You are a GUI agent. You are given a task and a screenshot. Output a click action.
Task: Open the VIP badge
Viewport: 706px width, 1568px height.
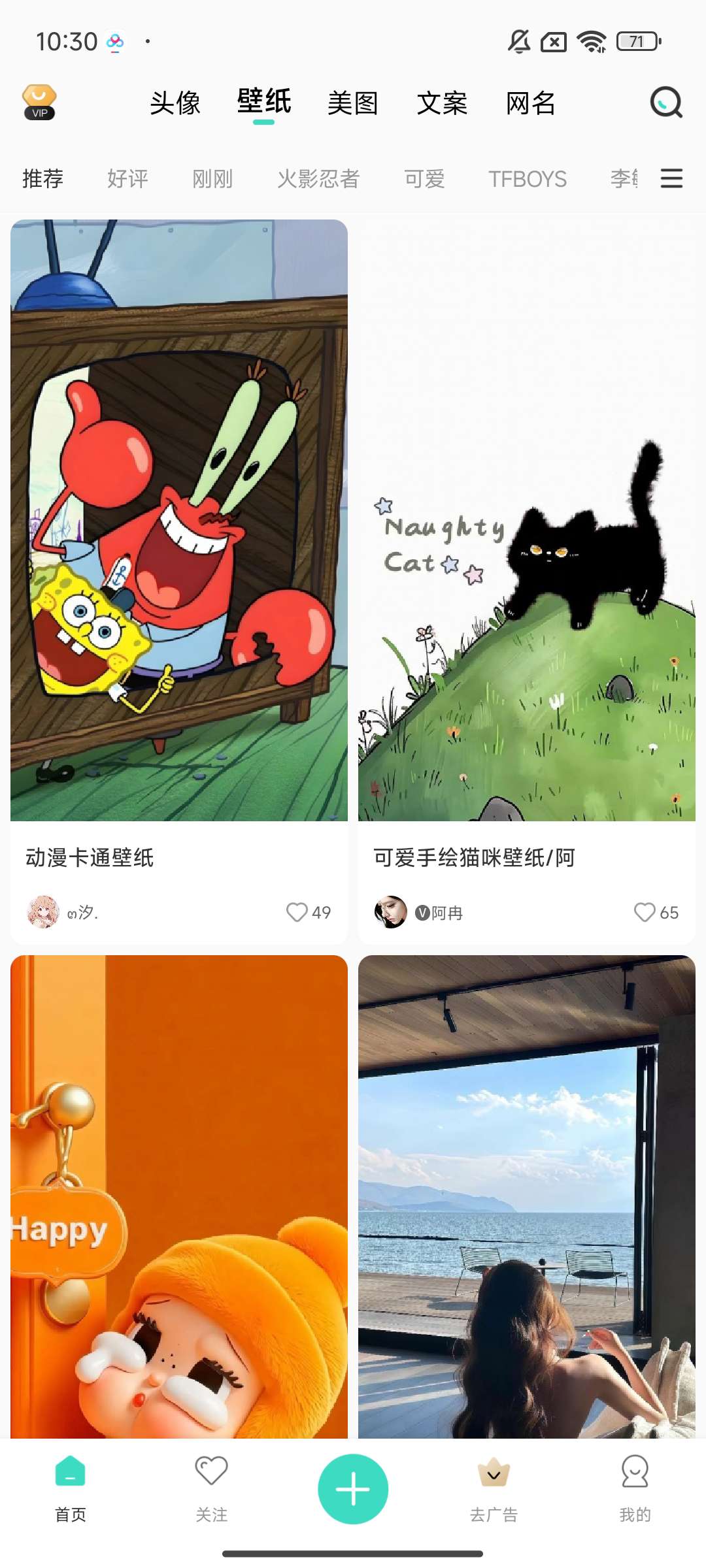click(x=39, y=103)
